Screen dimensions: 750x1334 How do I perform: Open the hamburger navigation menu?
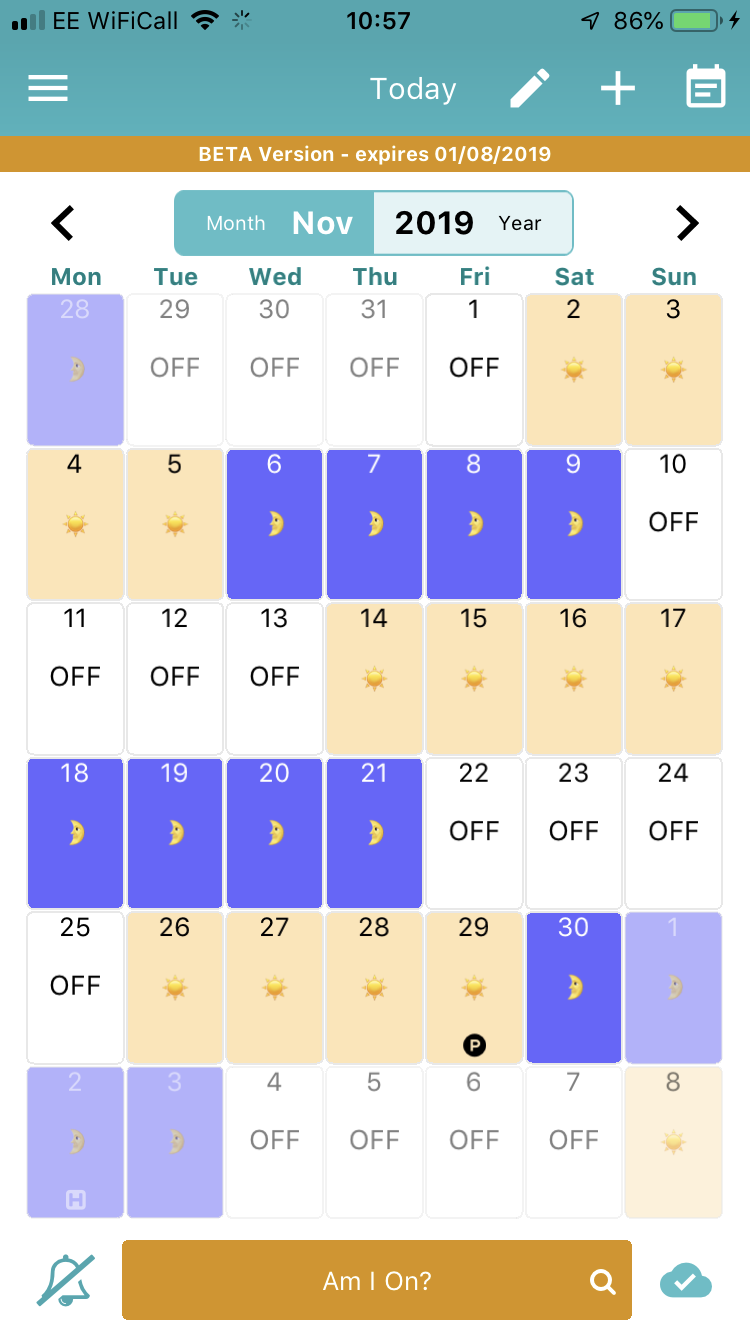[47, 88]
